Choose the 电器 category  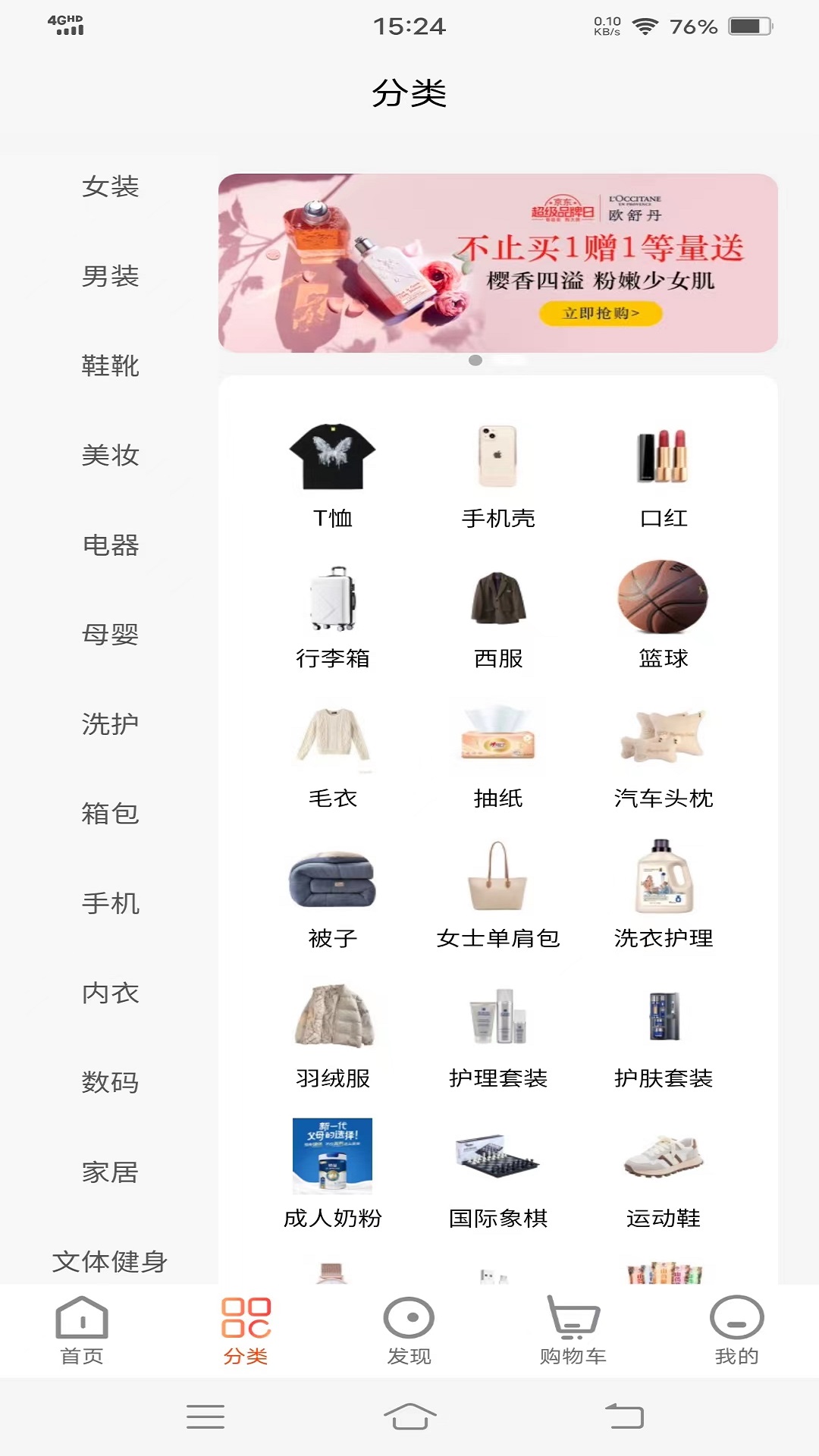pos(110,544)
